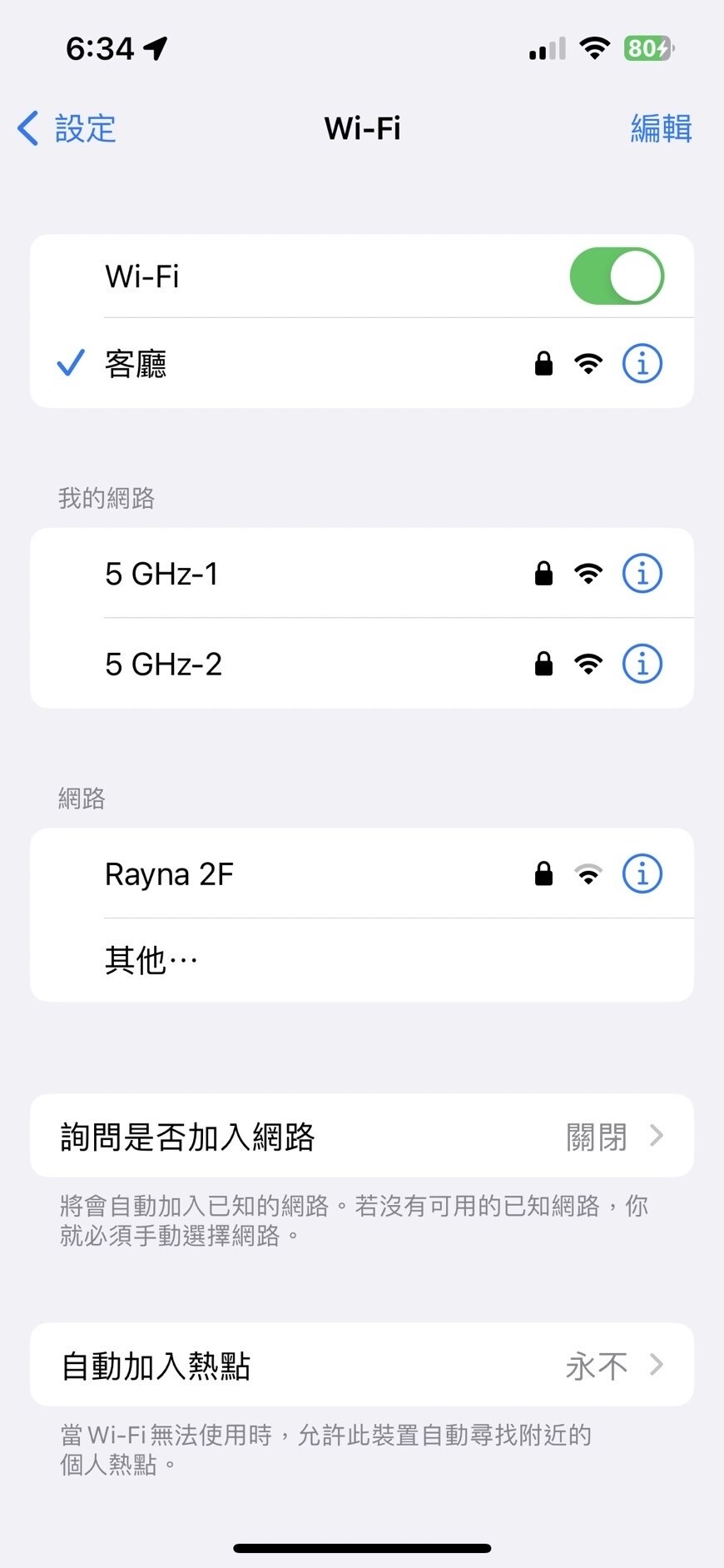Viewport: 724px width, 1568px height.
Task: Tap the blue checkmark next to 客廳
Action: coord(71,363)
